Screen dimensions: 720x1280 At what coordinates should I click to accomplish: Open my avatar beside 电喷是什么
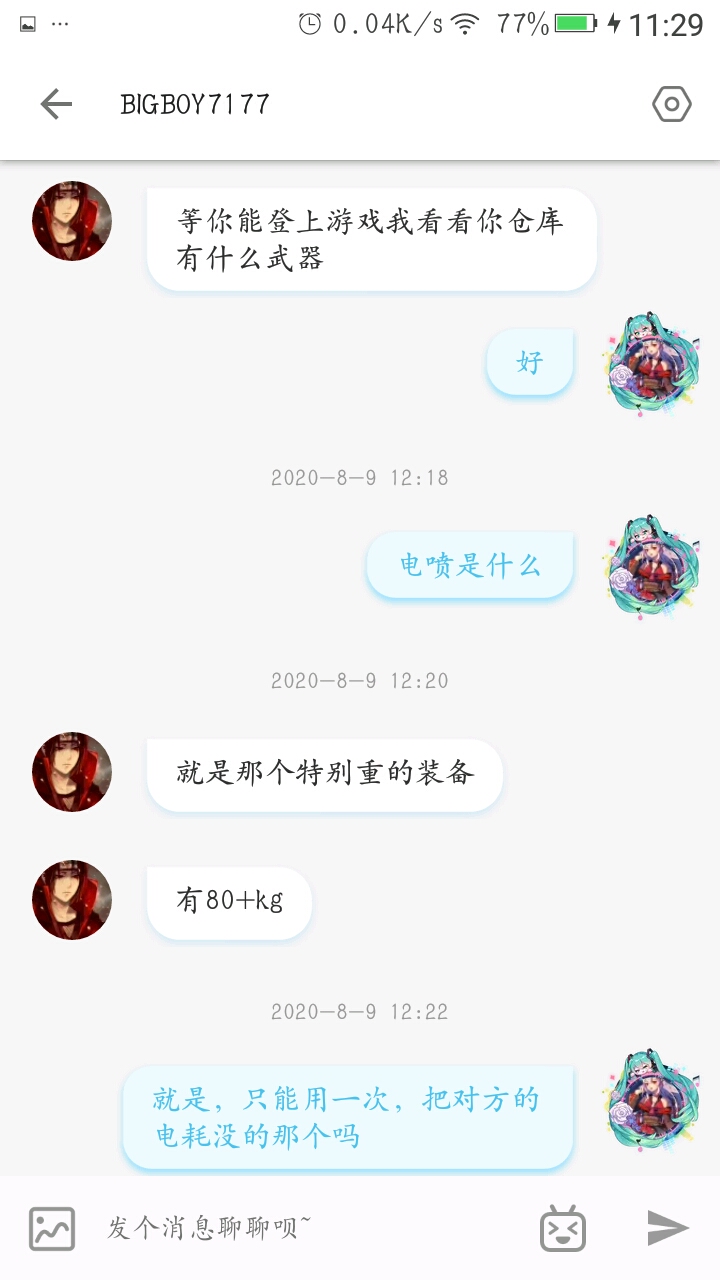pos(653,565)
